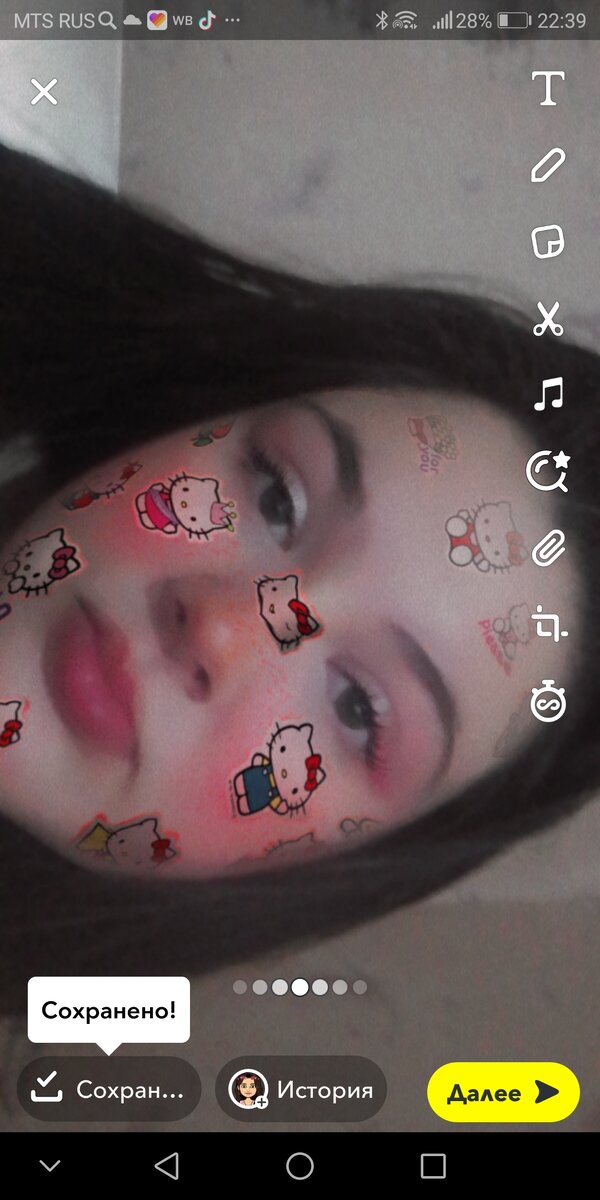Tap the scissors cutout tool
600x1200 pixels.
pos(548,319)
